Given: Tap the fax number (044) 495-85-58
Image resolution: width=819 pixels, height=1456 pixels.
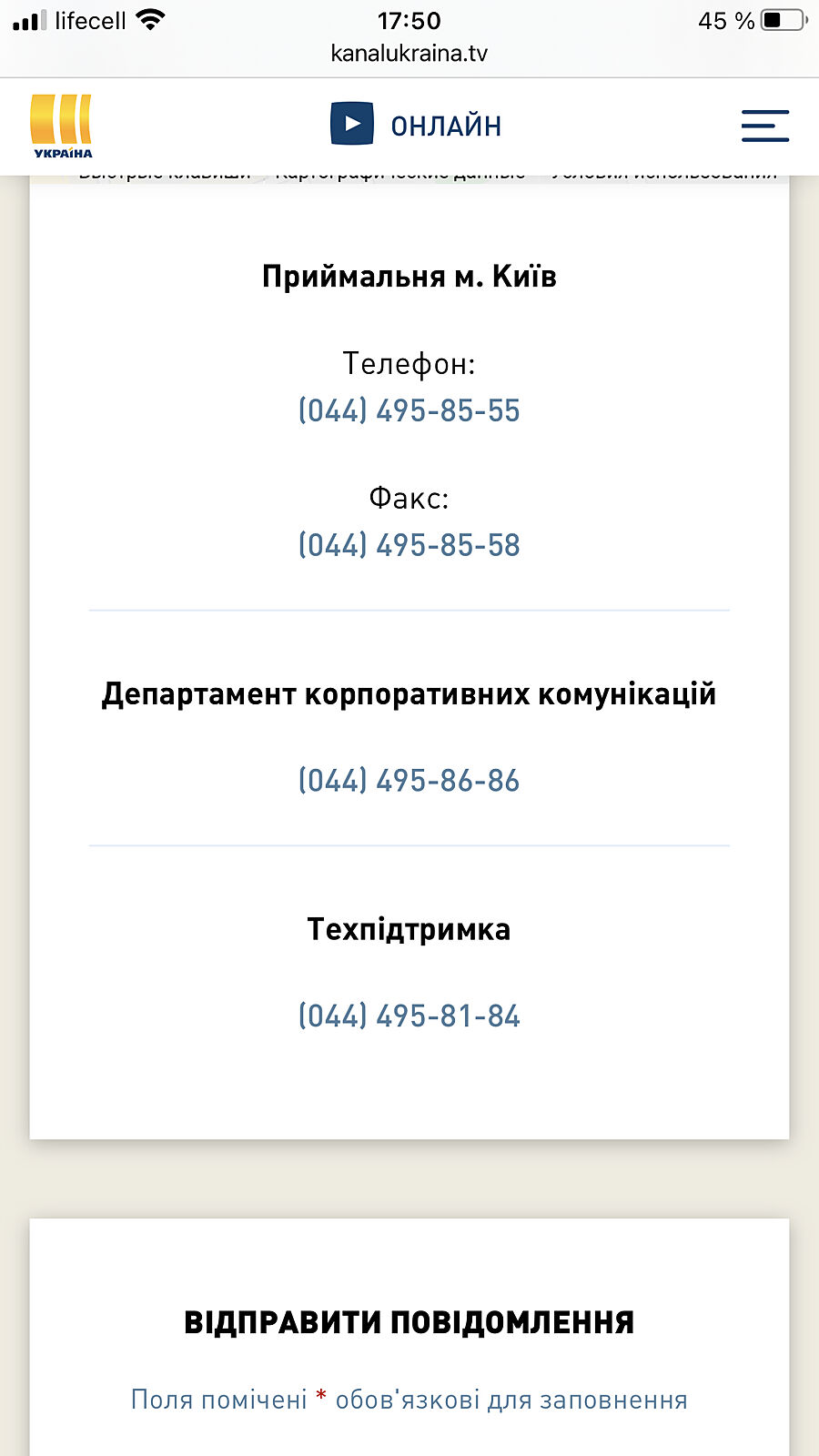Looking at the screenshot, I should coord(409,545).
